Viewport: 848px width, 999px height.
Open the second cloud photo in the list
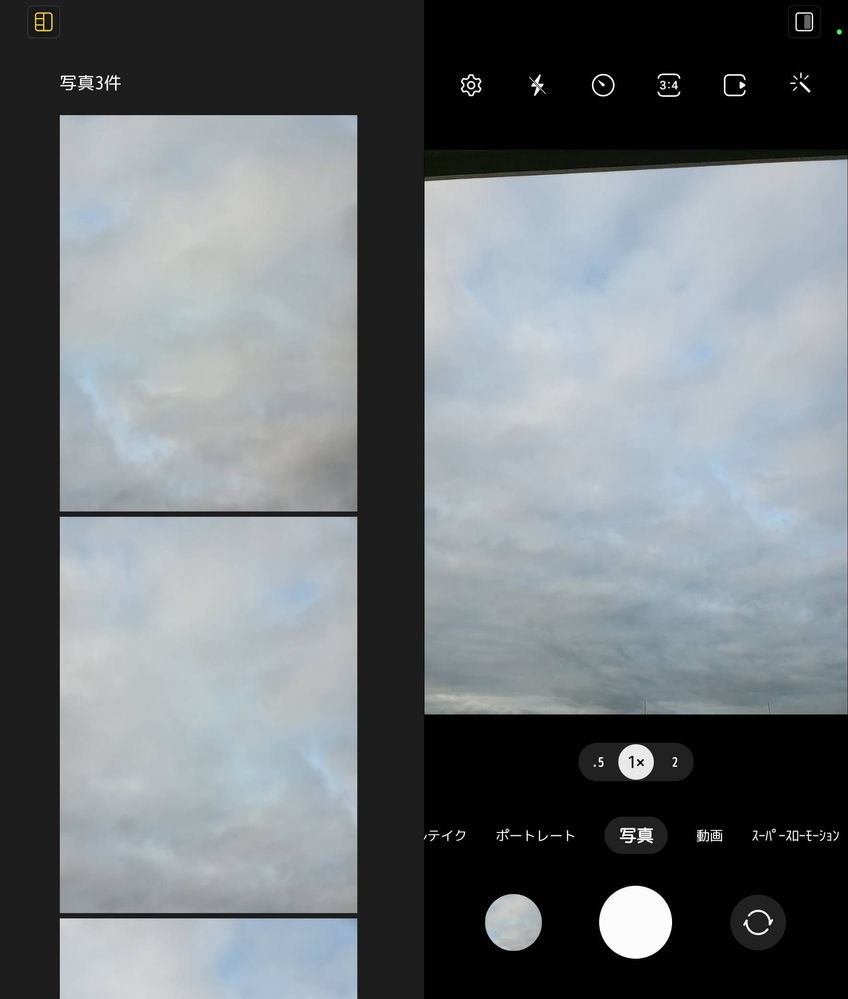click(208, 714)
